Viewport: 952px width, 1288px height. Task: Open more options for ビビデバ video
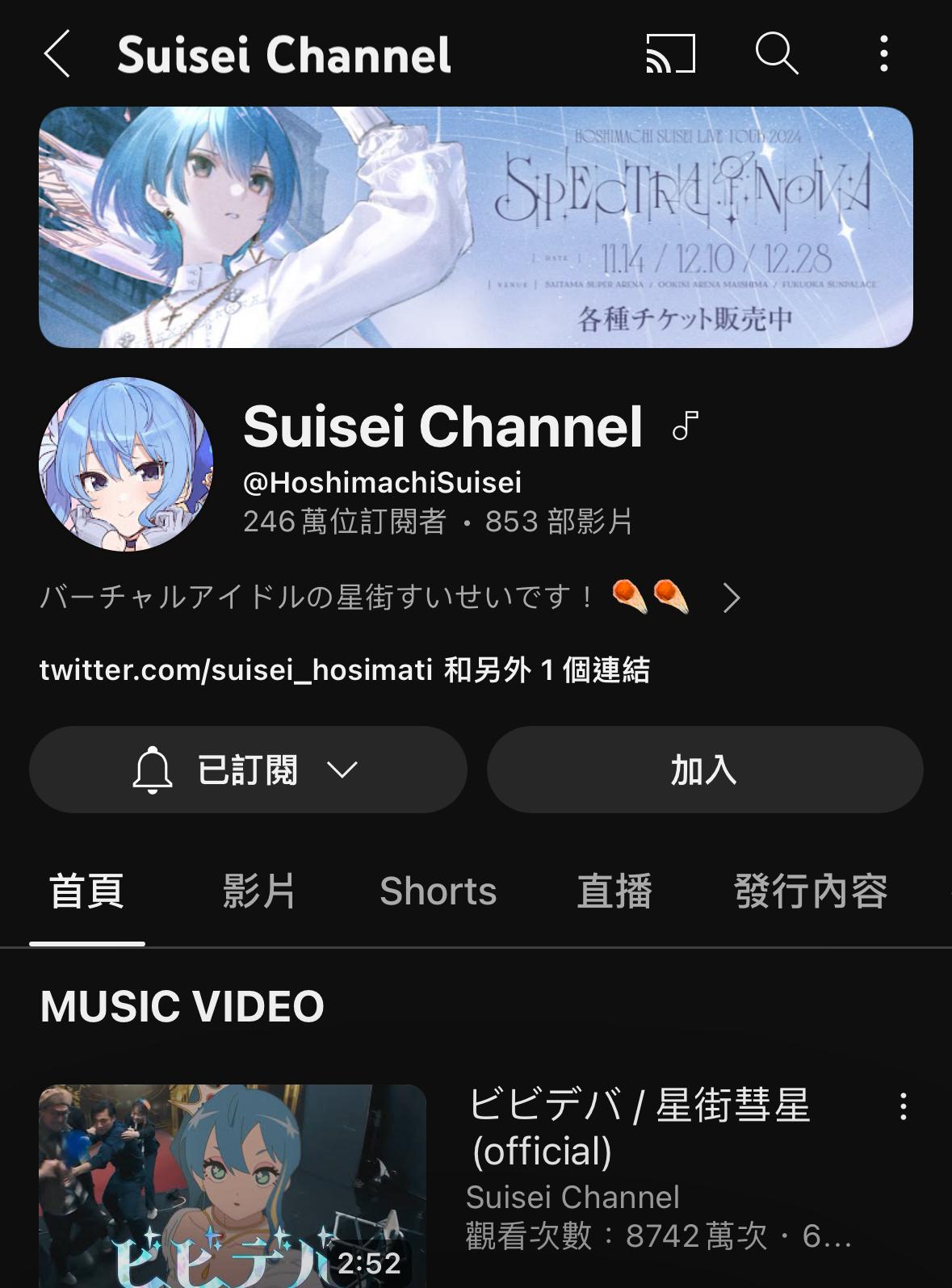[903, 1106]
